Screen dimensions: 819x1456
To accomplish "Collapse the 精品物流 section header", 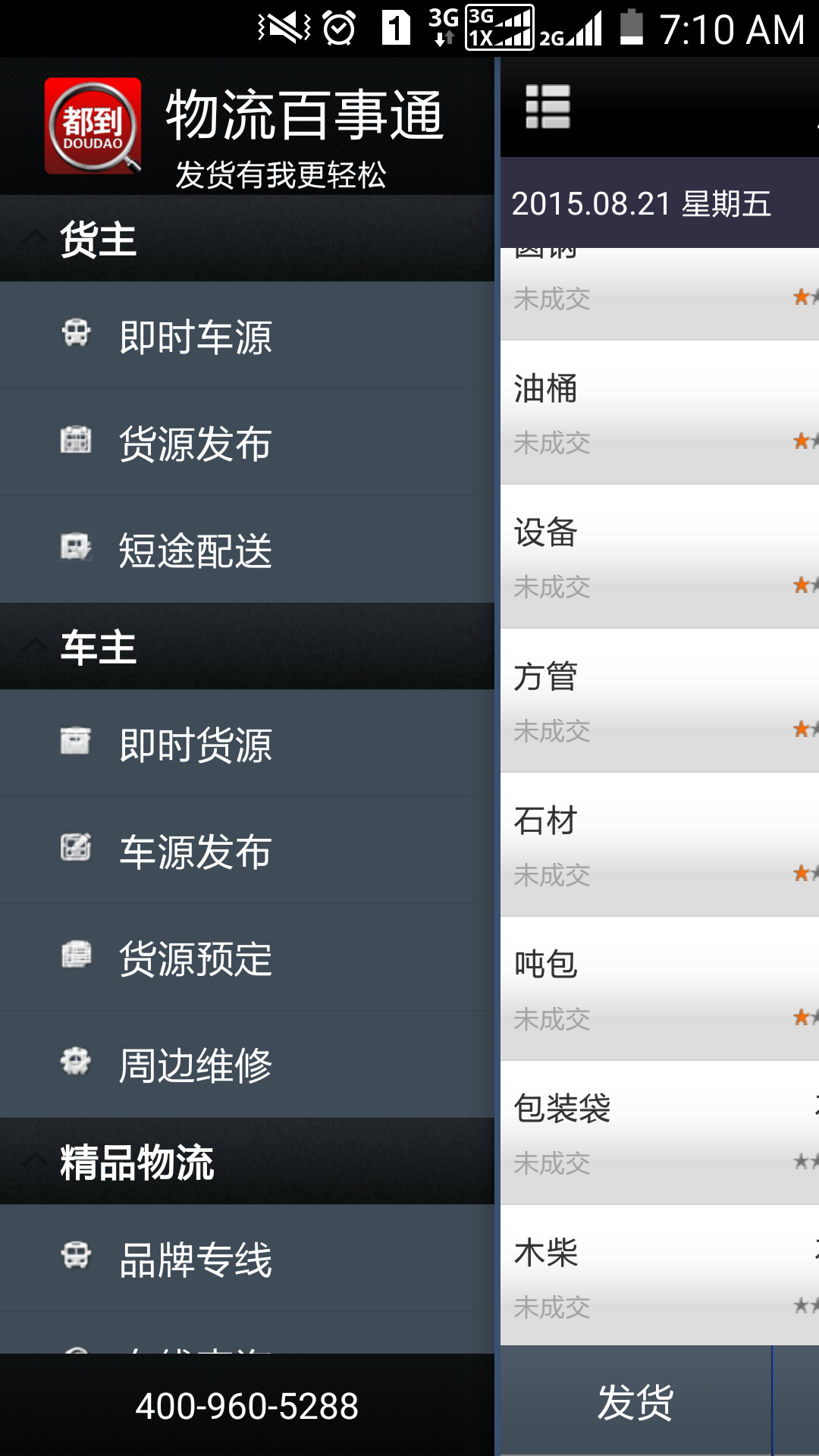I will point(247,1162).
